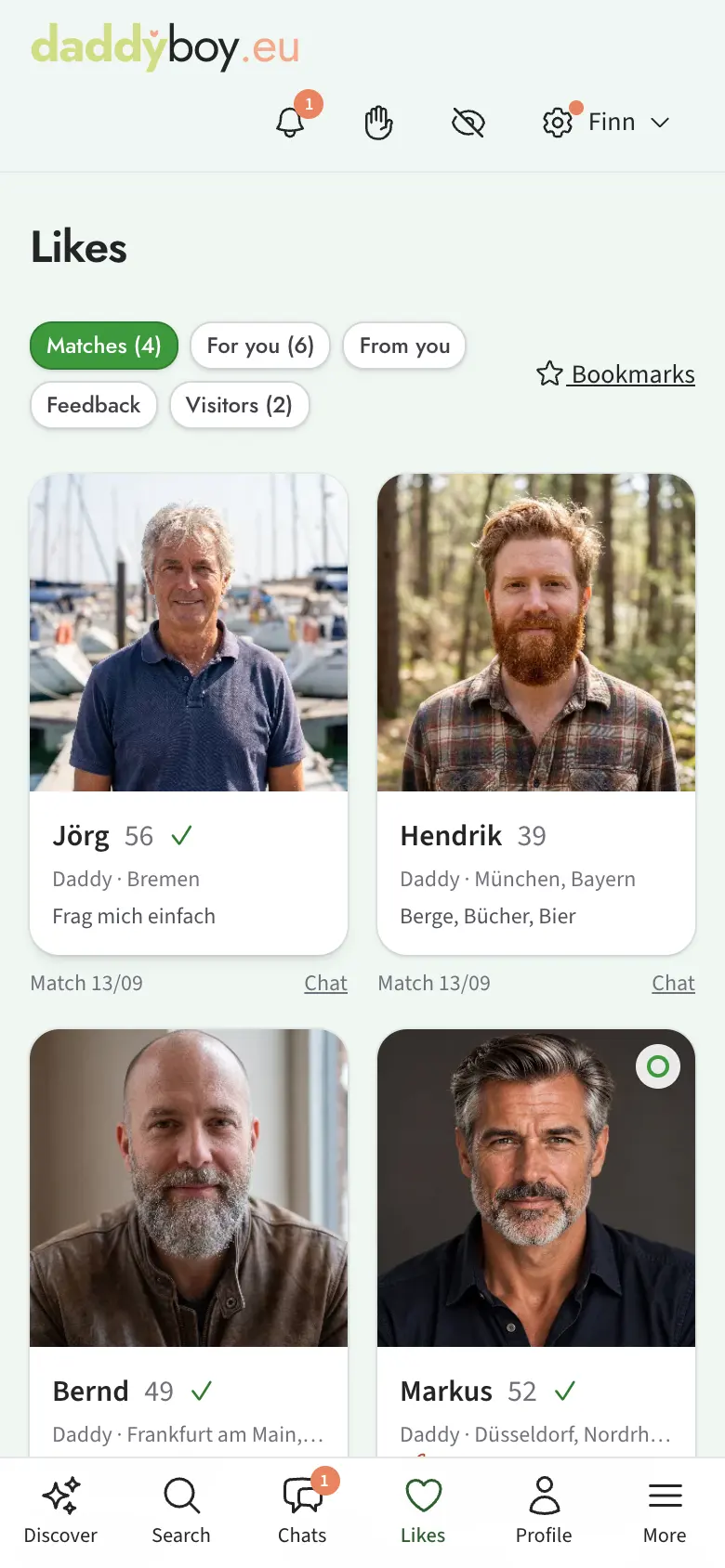This screenshot has height=1568, width=725.
Task: Expand the Finn account dropdown
Action: click(x=606, y=122)
